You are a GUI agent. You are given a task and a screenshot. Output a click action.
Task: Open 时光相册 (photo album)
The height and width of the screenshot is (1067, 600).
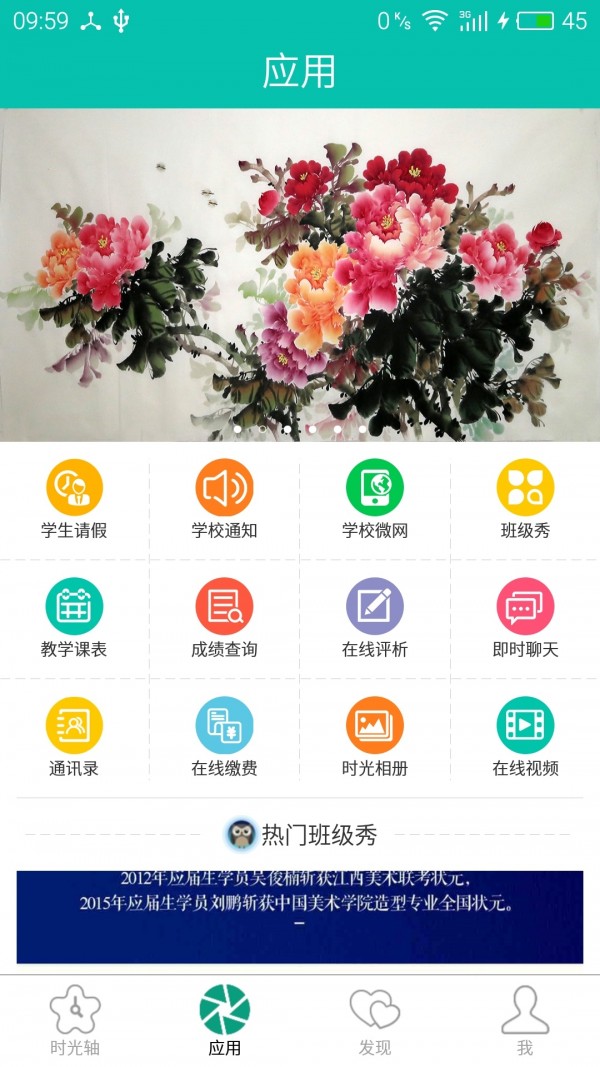[x=375, y=737]
